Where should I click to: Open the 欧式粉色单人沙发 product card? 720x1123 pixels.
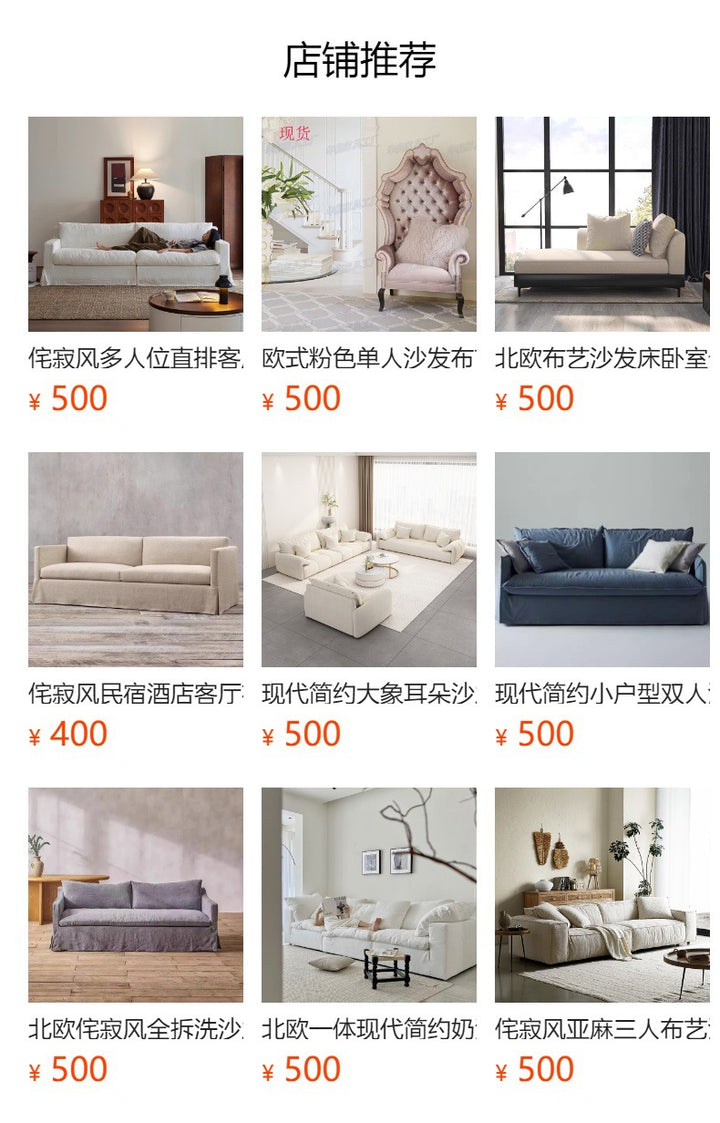[x=369, y=224]
